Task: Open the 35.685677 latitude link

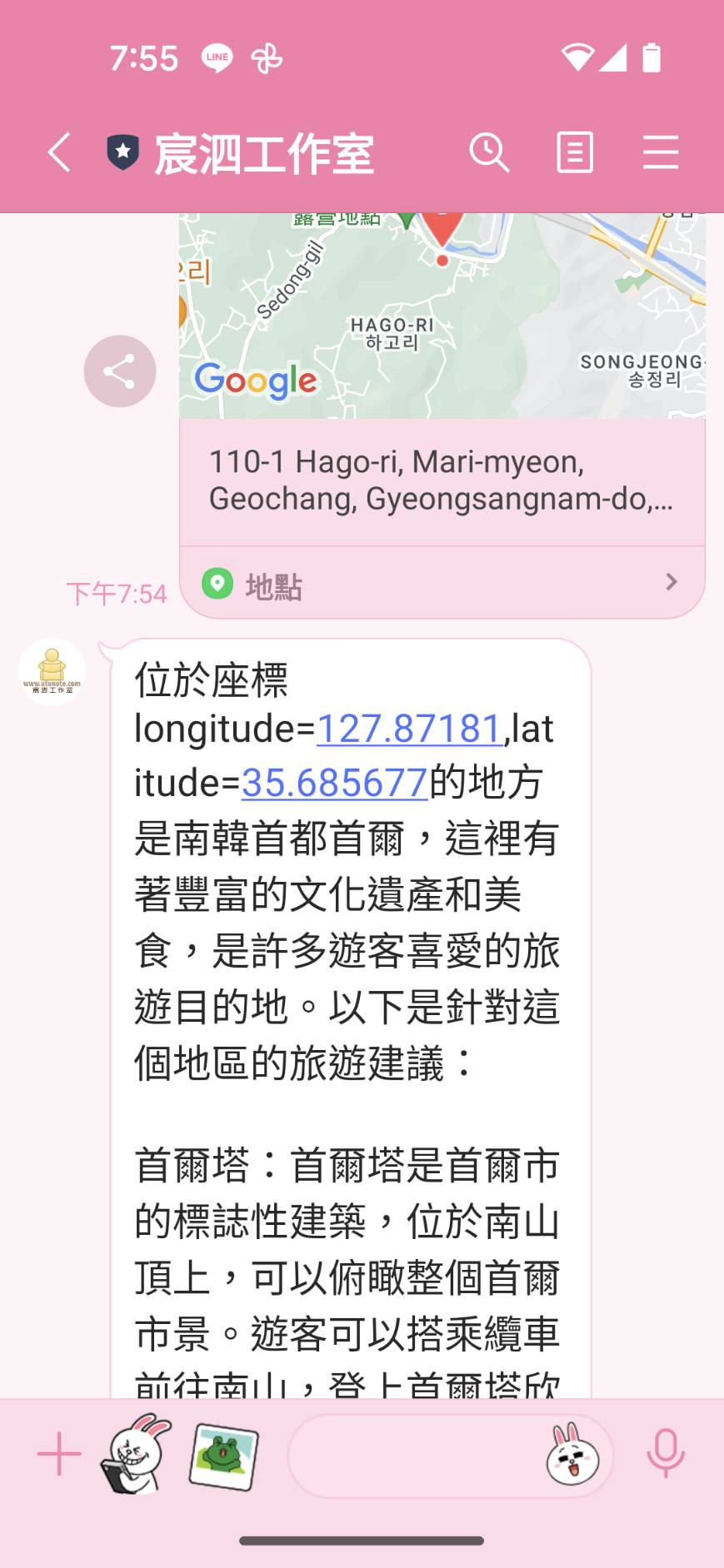Action: 334,784
